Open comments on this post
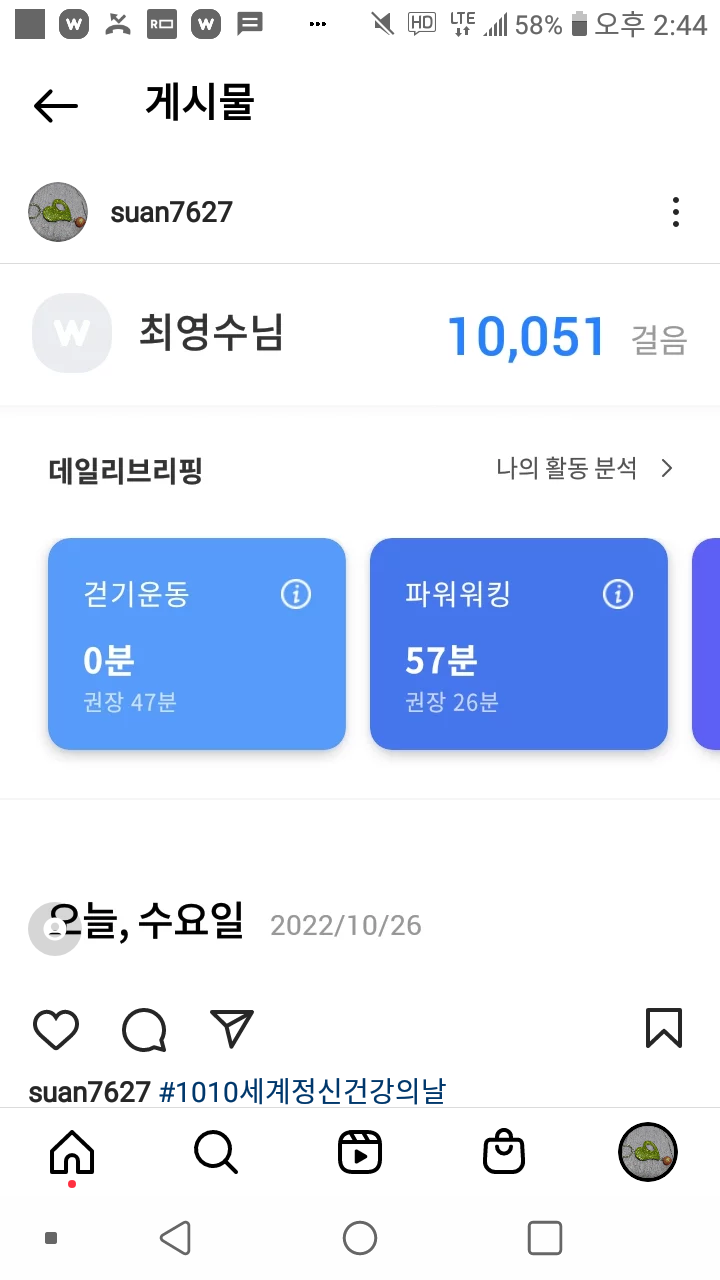The image size is (720, 1280). [x=144, y=1029]
